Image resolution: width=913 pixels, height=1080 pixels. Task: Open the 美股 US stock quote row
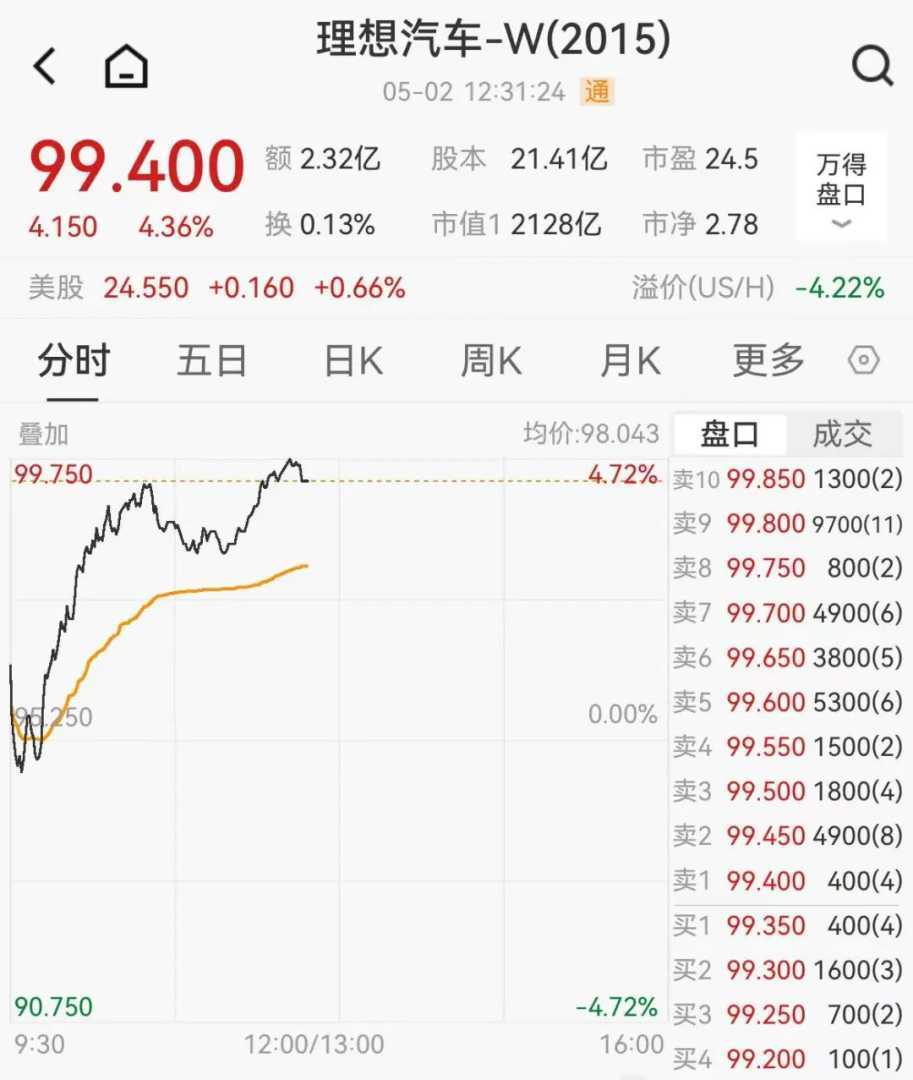[216, 288]
